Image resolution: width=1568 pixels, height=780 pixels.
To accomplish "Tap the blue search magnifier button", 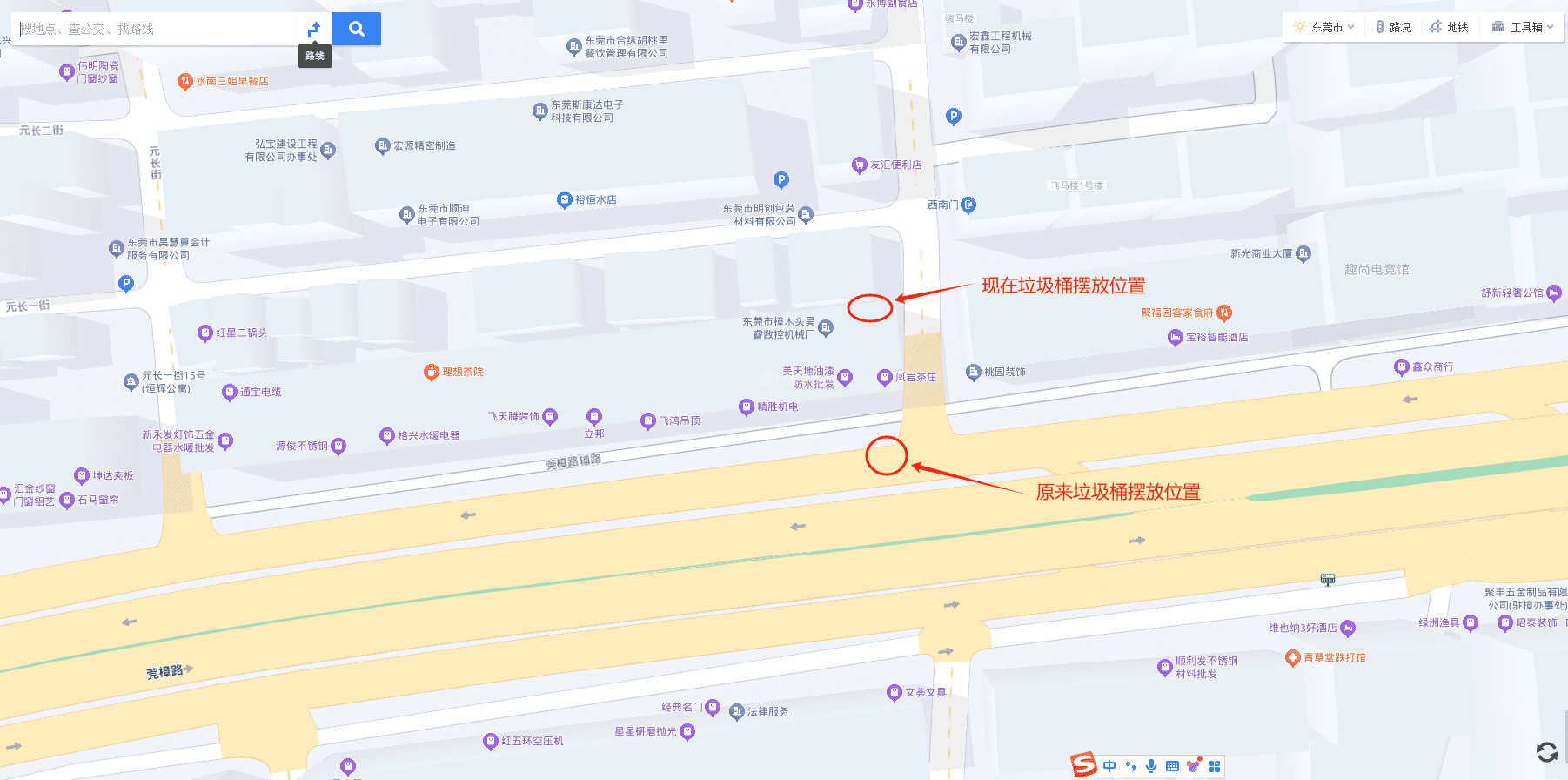I will tap(357, 29).
